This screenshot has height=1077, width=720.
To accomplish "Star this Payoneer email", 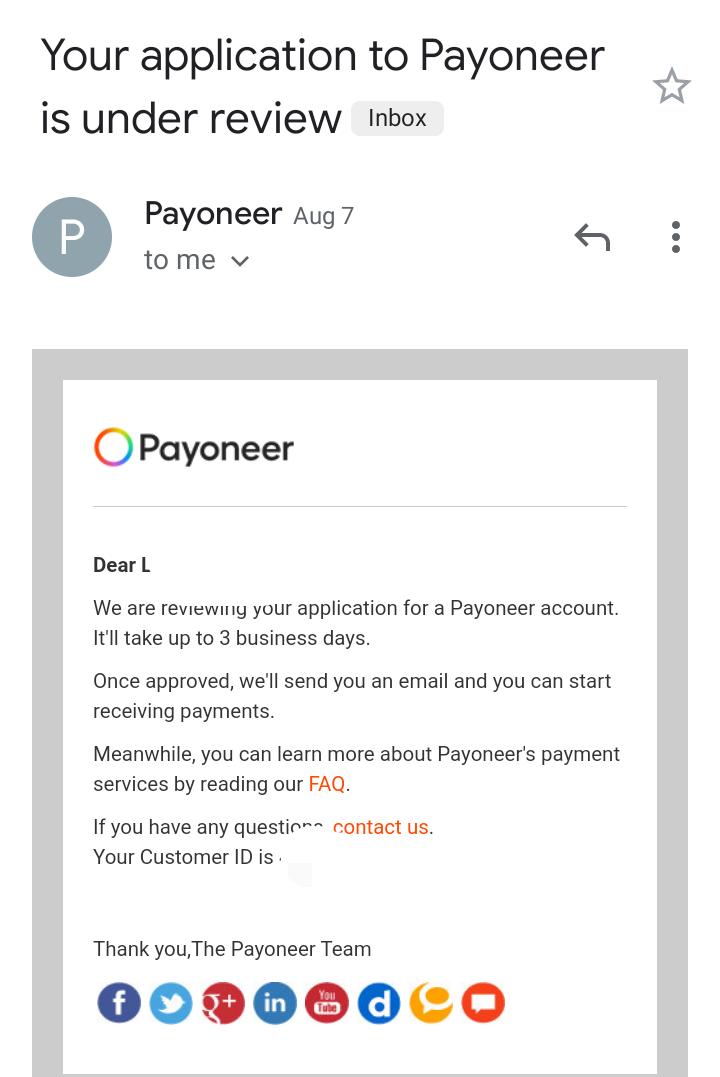I will 671,87.
